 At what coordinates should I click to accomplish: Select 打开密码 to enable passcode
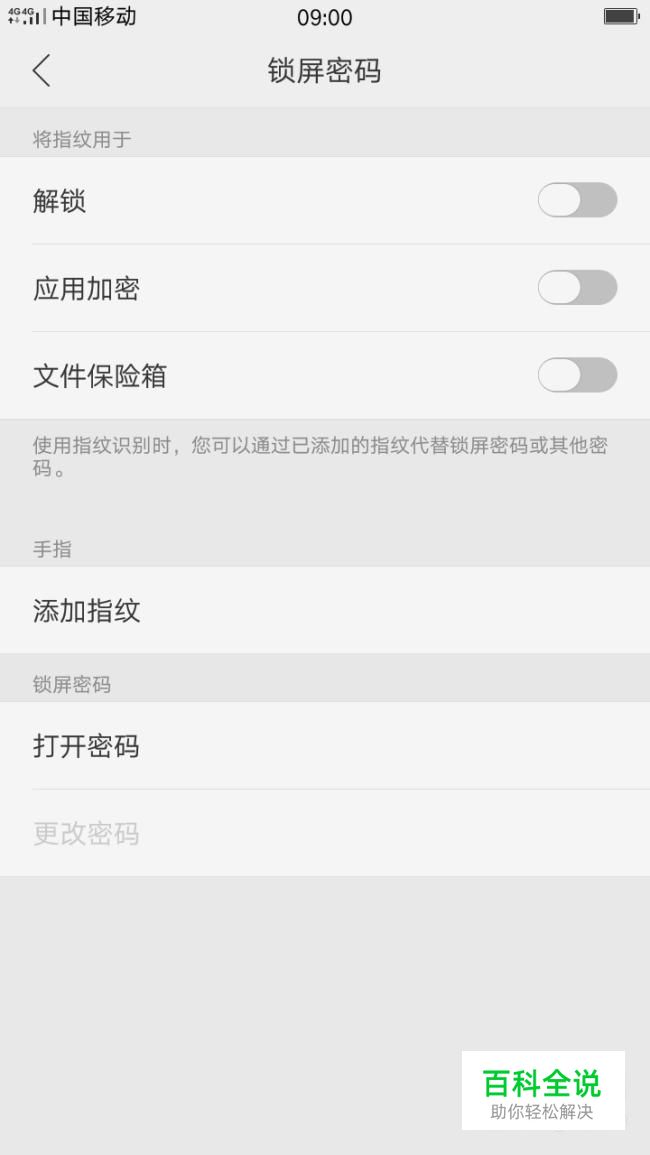coord(325,746)
